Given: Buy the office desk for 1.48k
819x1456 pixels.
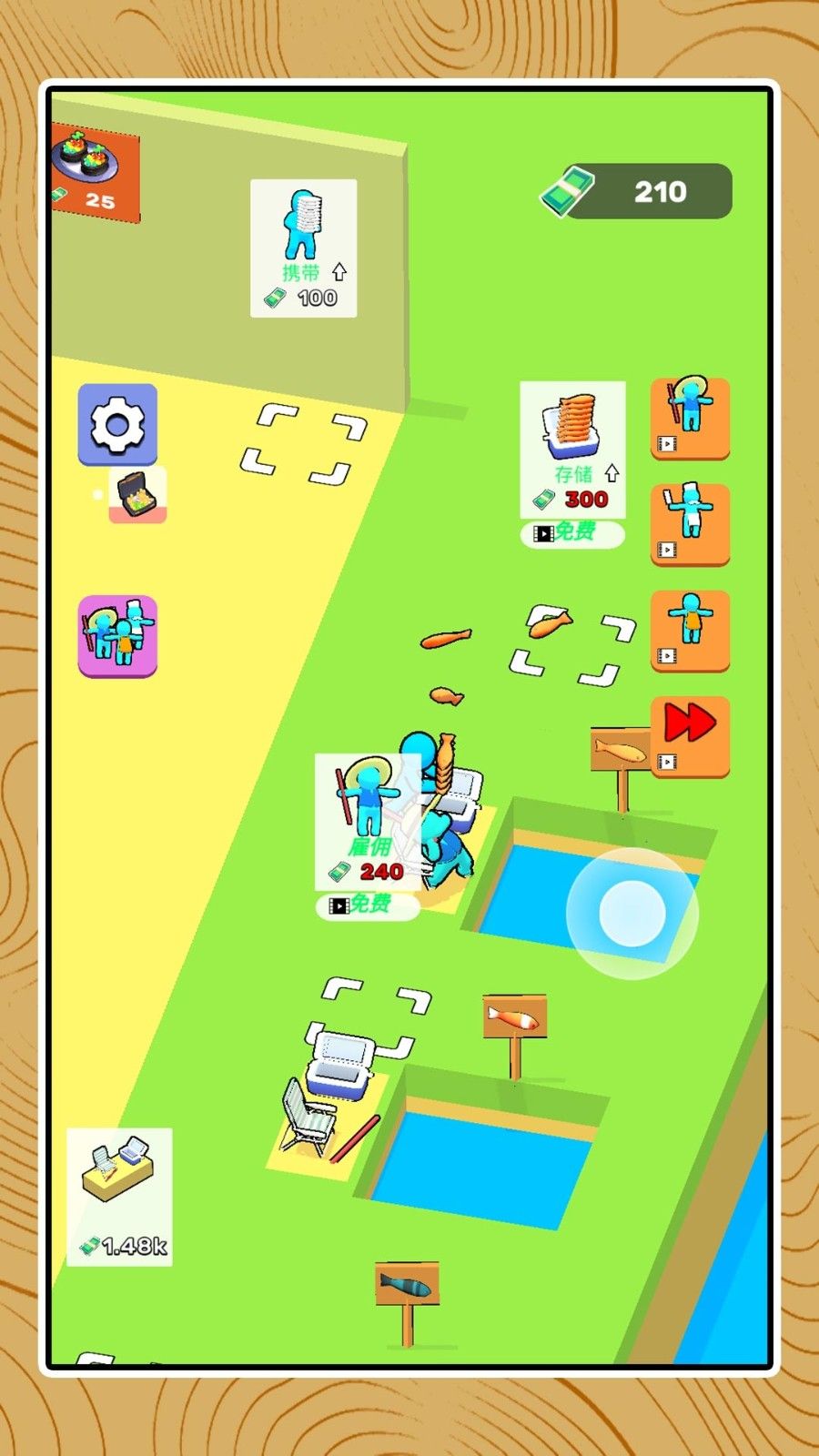Looking at the screenshot, I should (x=119, y=1196).
